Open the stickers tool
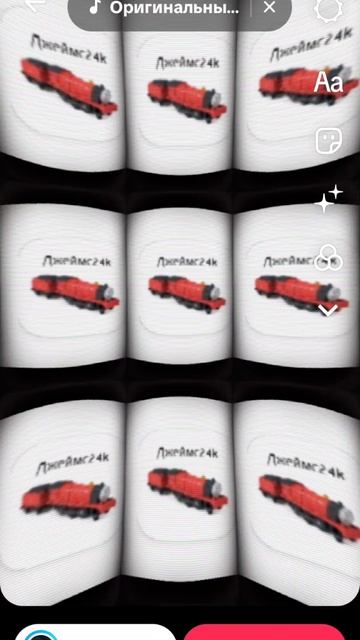This screenshot has height=640, width=360. (x=329, y=141)
